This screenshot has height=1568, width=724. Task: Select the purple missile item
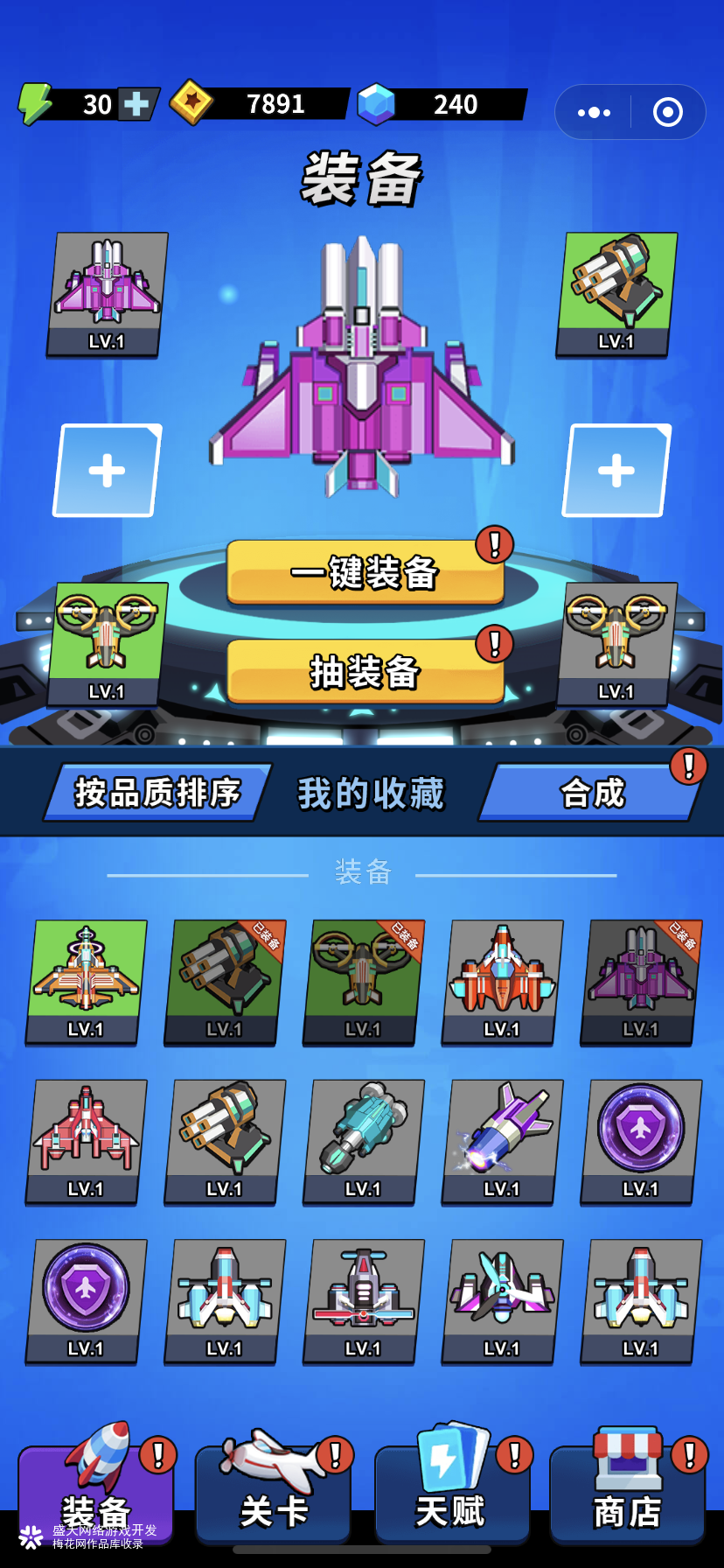click(502, 1141)
